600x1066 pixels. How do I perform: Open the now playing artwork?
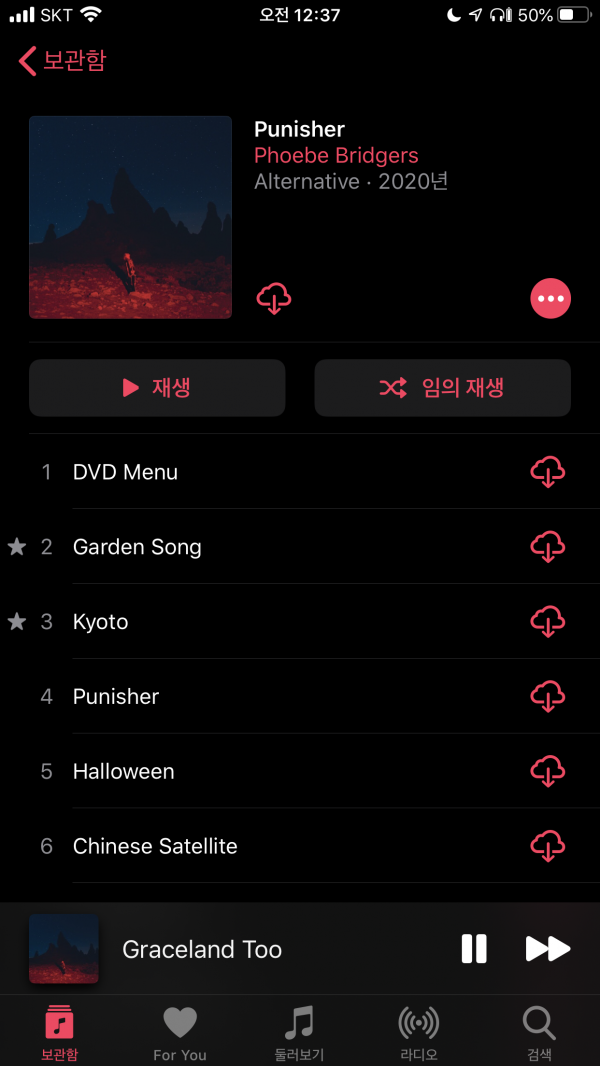coord(64,949)
